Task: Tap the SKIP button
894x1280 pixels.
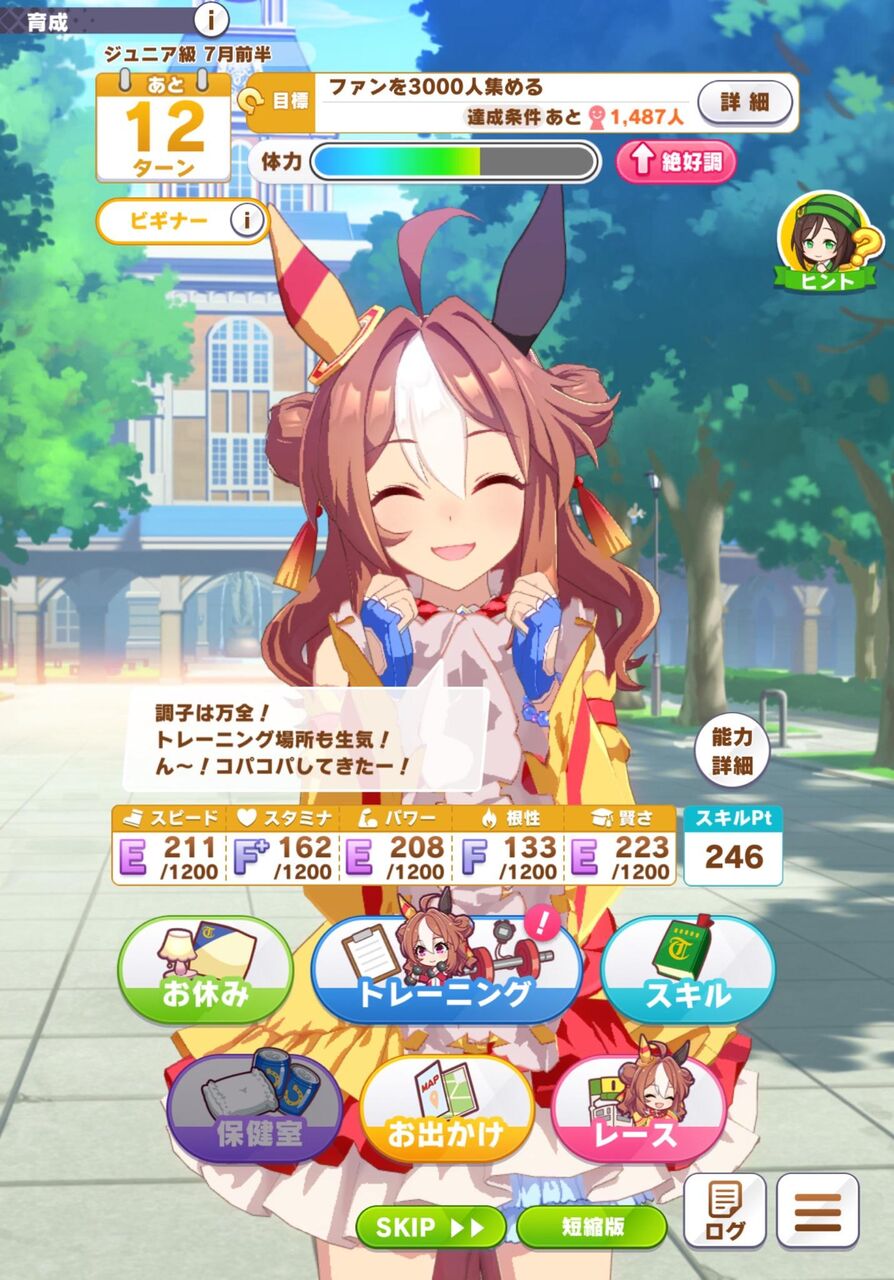Action: [x=430, y=1226]
